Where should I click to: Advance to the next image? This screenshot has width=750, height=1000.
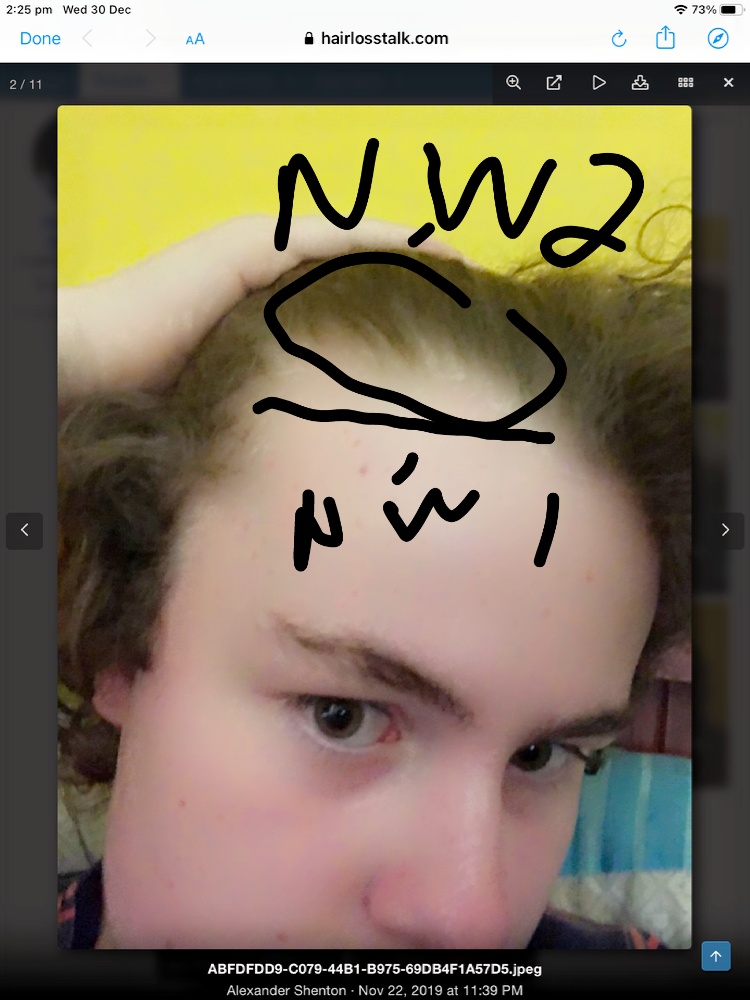tap(726, 530)
